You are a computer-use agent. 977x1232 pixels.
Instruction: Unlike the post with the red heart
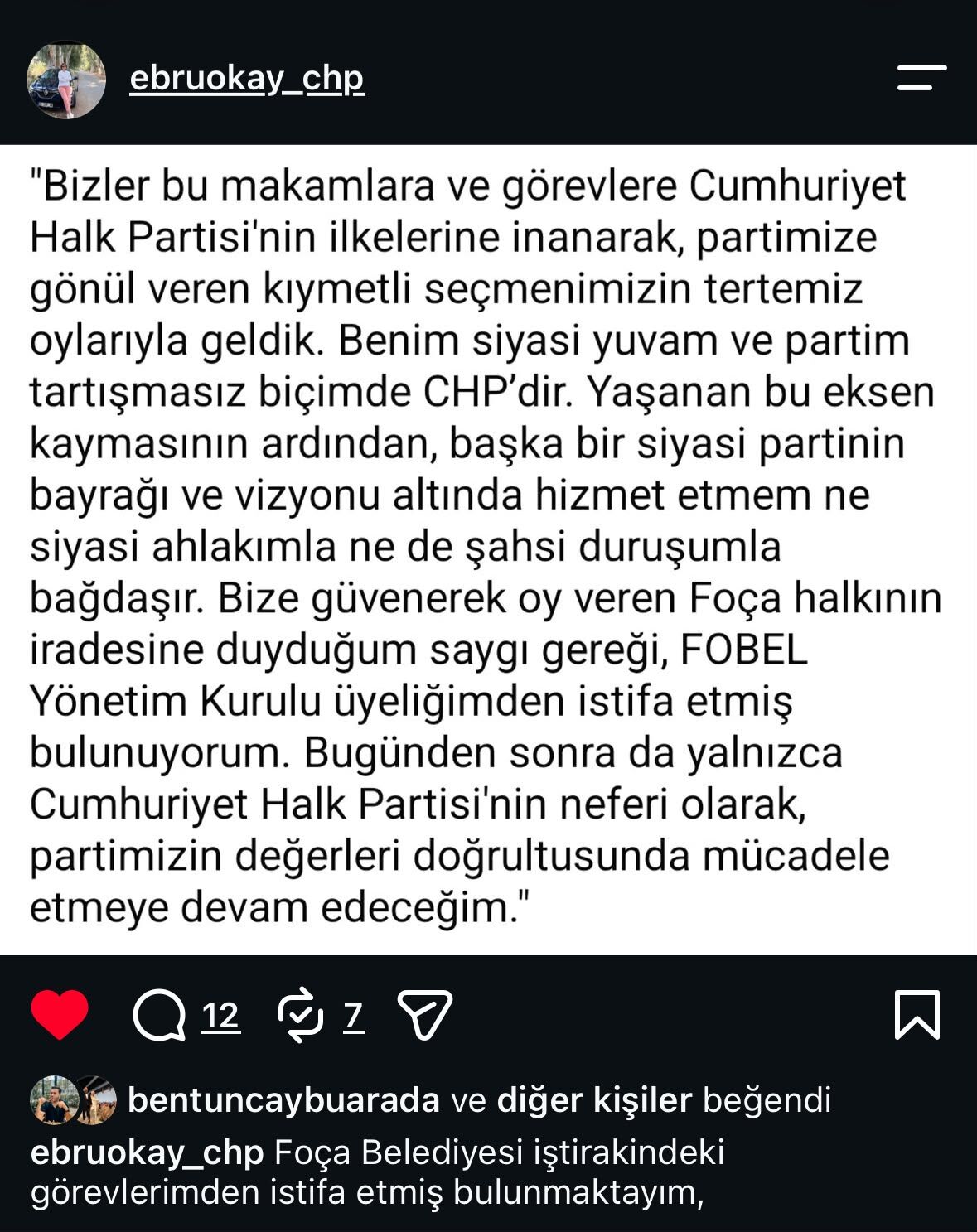pyautogui.click(x=60, y=1014)
